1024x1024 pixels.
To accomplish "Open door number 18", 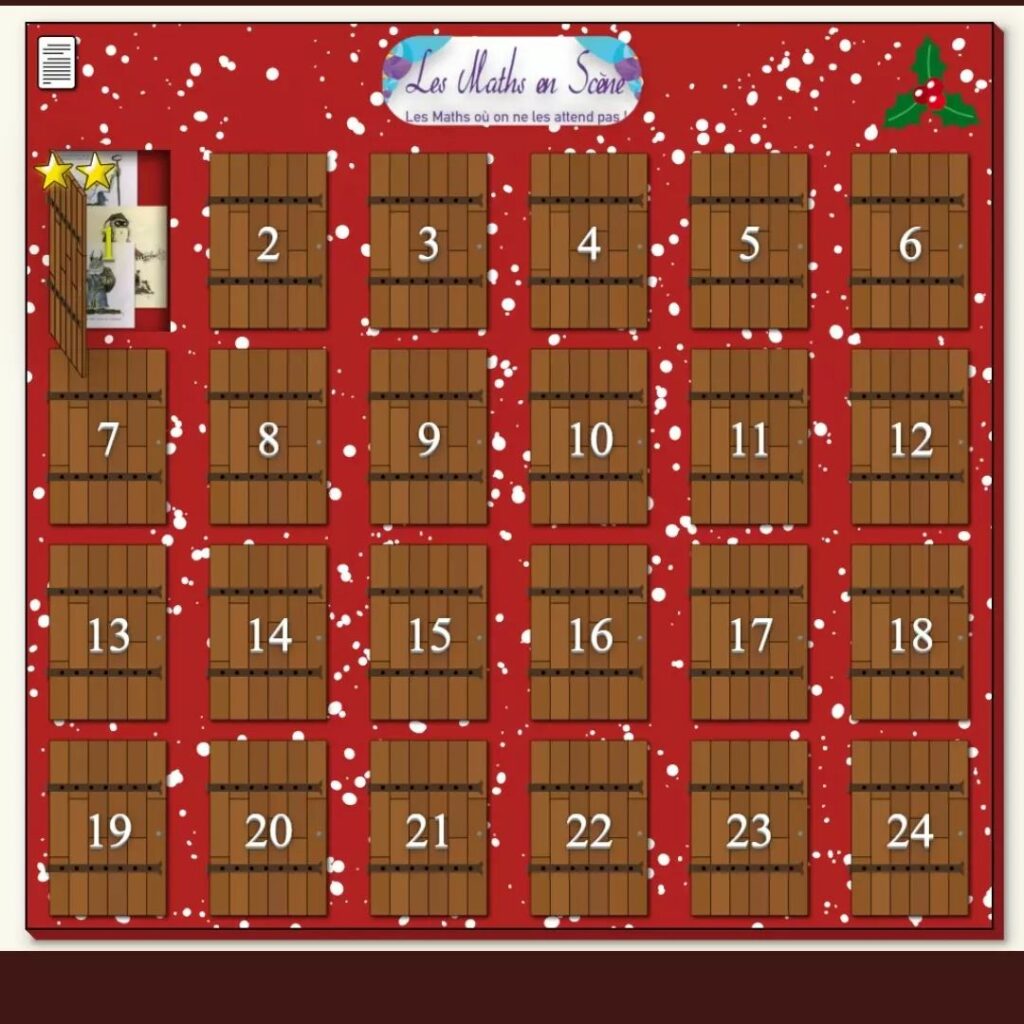I will pyautogui.click(x=910, y=633).
